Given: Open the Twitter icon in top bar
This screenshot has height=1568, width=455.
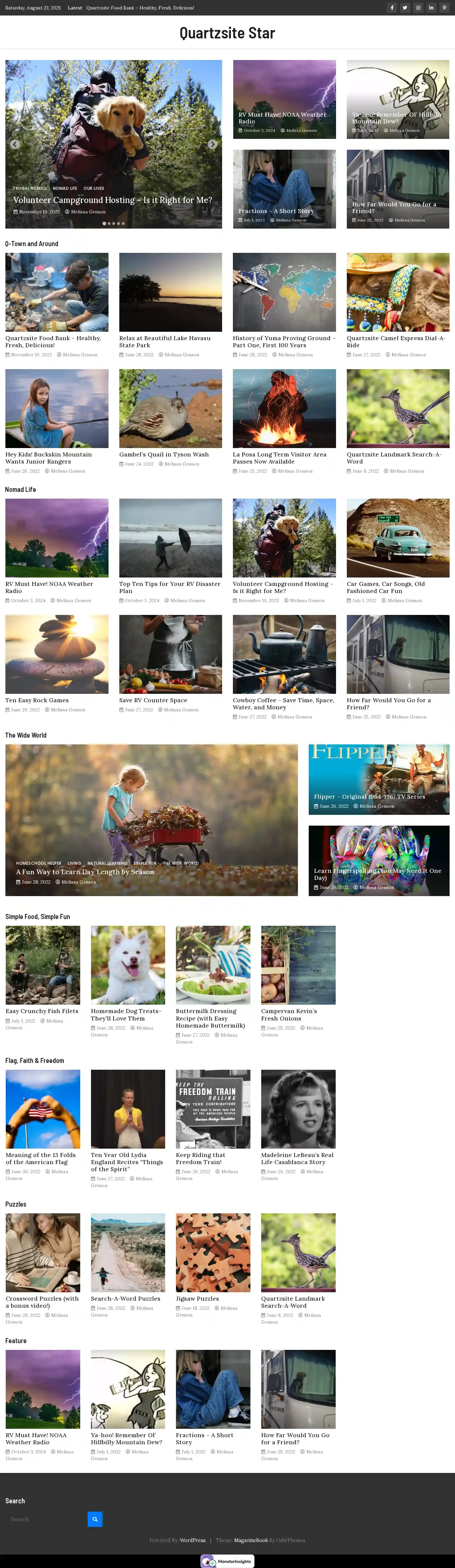Looking at the screenshot, I should point(404,8).
